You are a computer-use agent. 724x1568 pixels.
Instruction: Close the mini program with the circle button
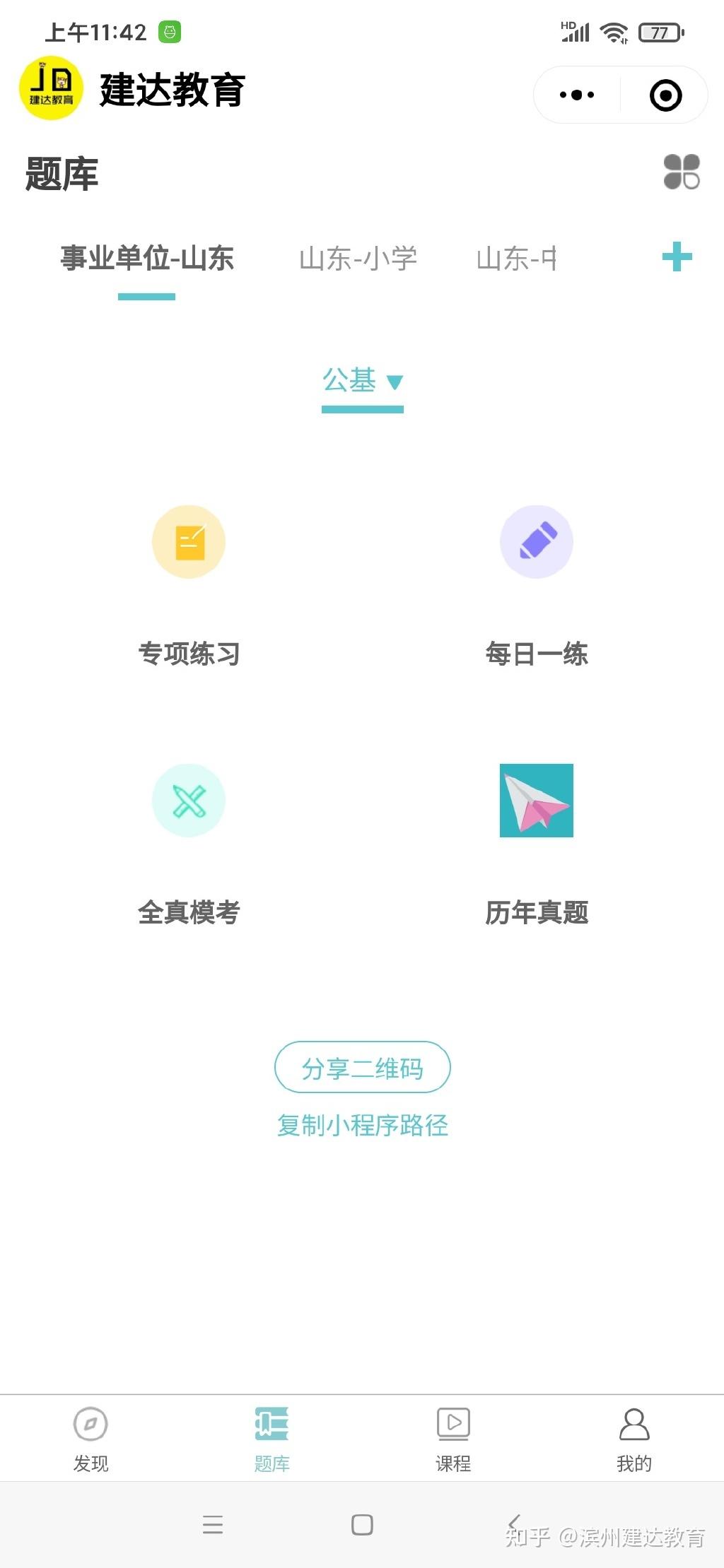pos(665,95)
